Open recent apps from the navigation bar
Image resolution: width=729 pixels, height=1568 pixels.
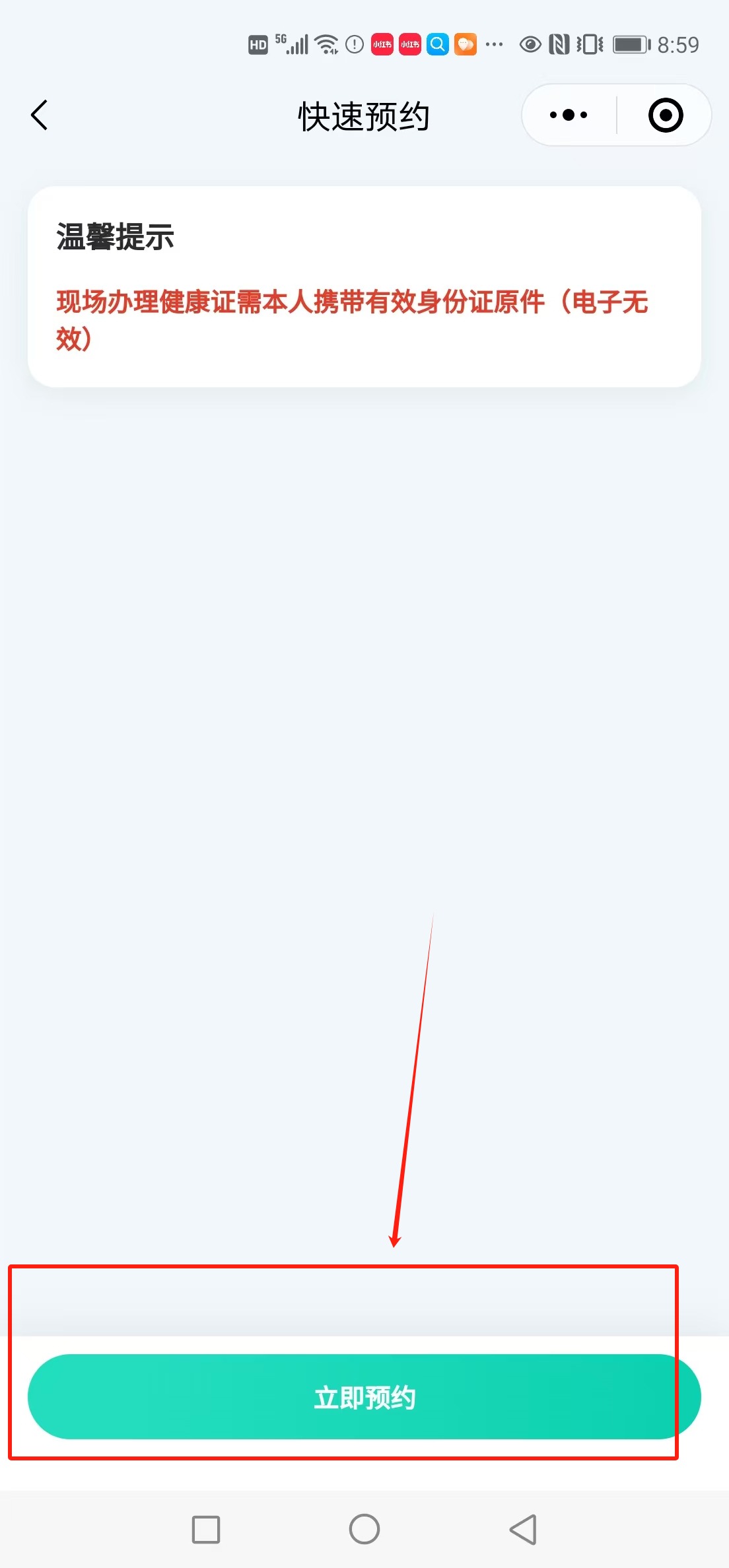(x=206, y=1529)
